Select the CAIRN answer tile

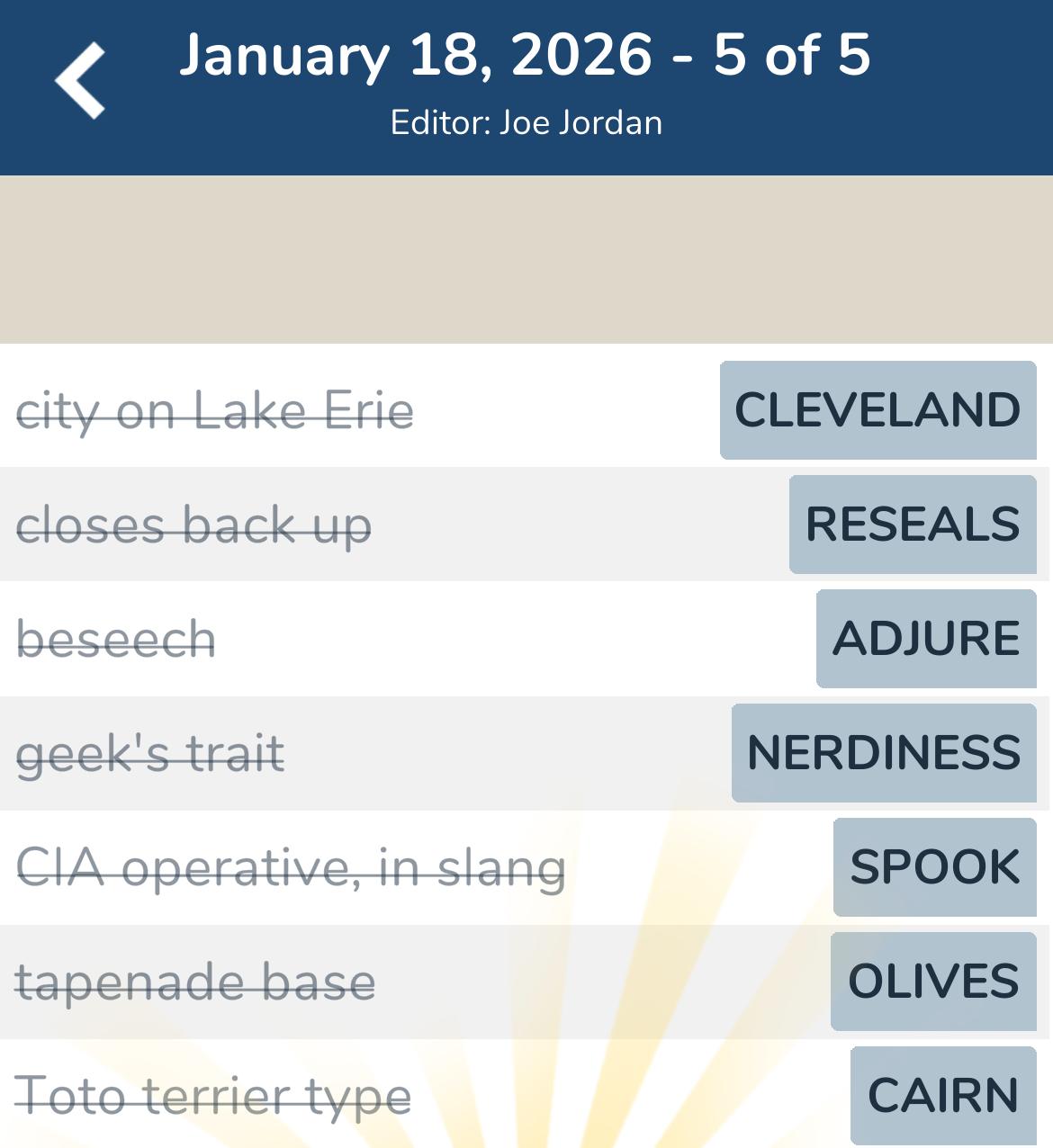click(x=941, y=1096)
